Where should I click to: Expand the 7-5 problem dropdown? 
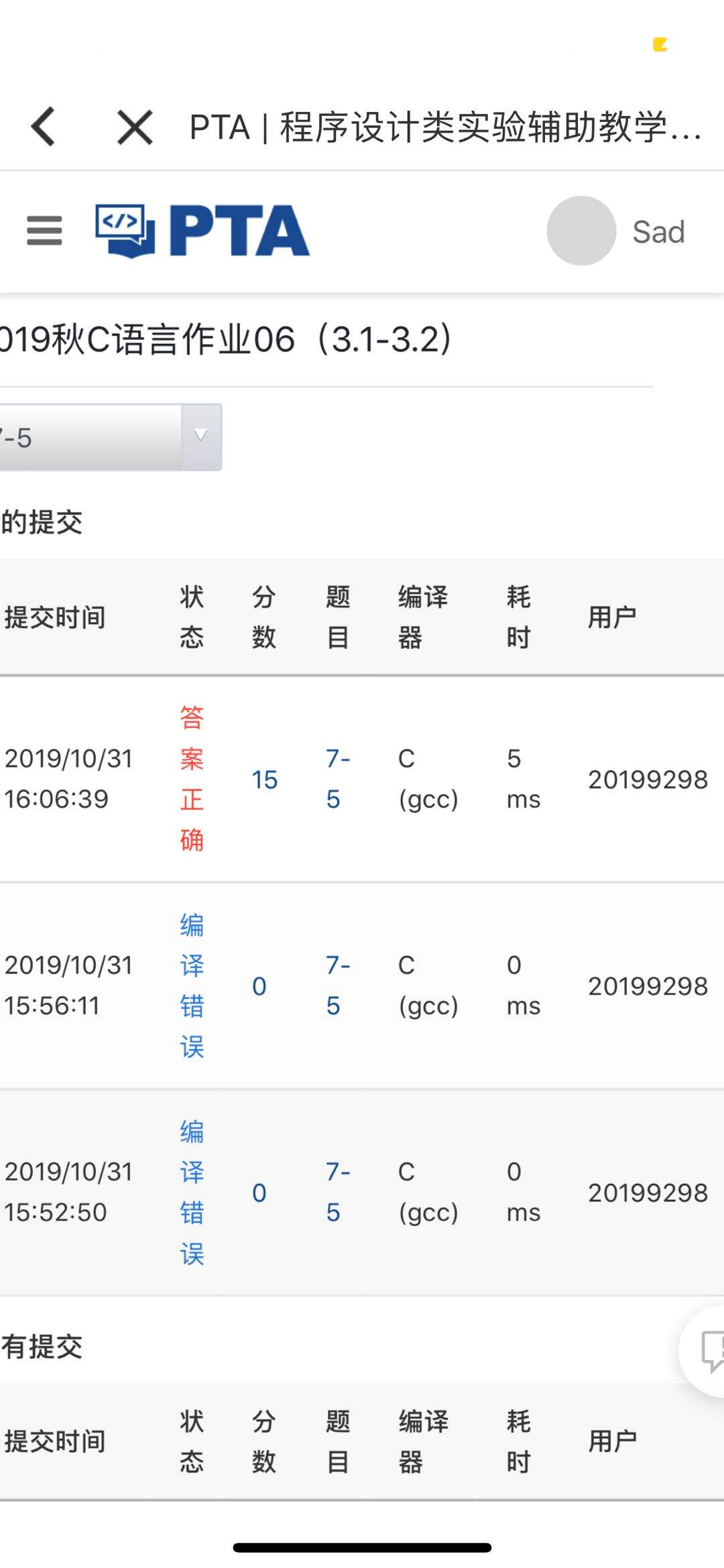[x=200, y=436]
